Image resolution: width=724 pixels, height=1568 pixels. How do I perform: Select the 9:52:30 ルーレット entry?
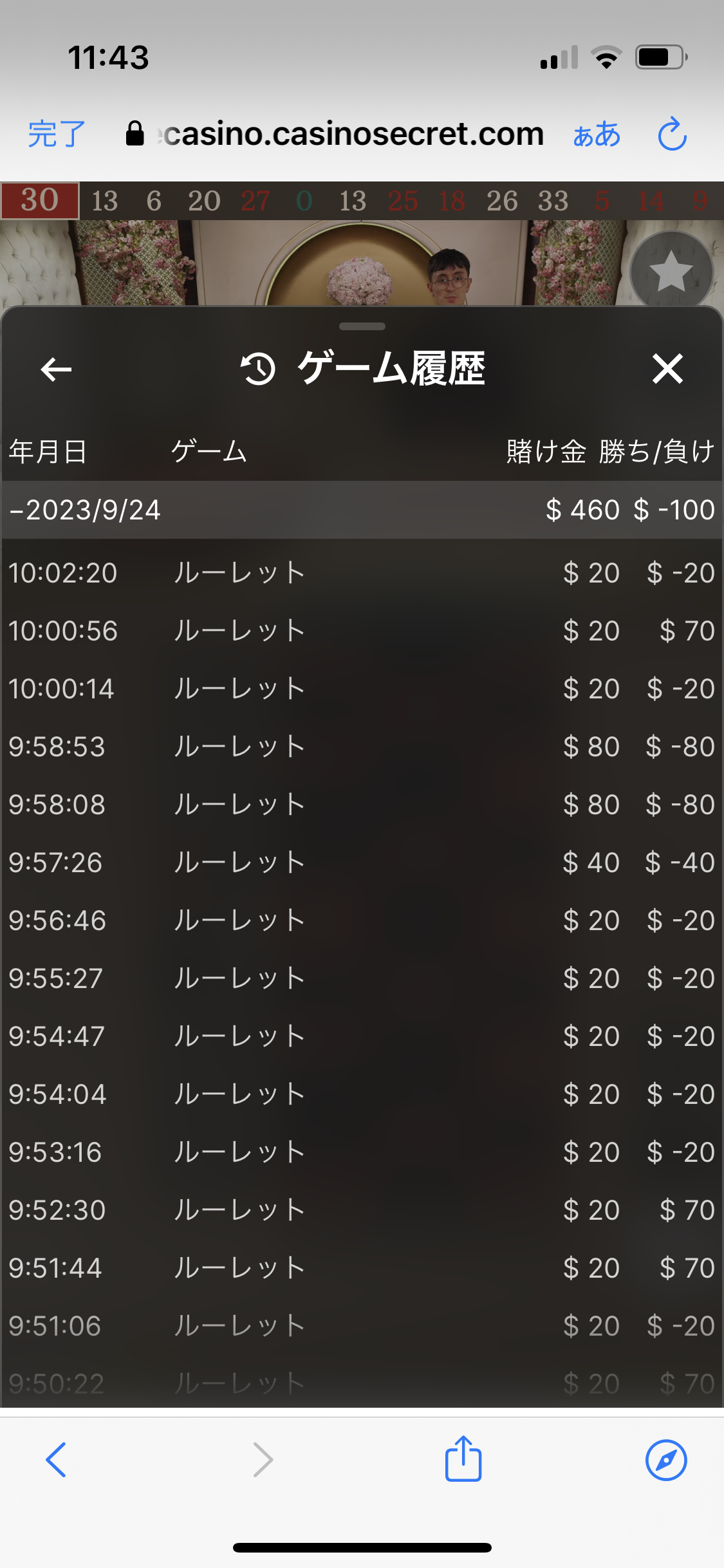point(362,1210)
